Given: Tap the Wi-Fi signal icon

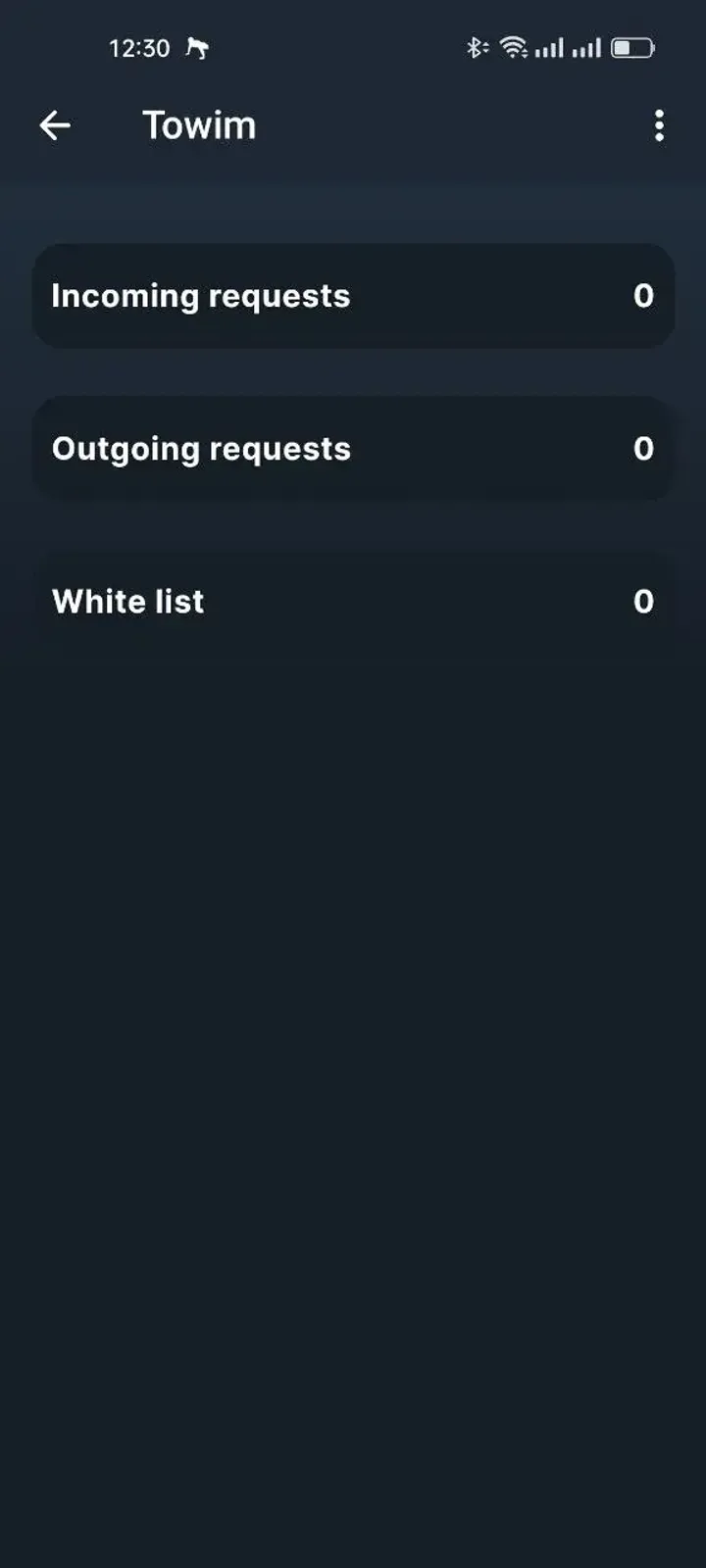Looking at the screenshot, I should pos(514,47).
